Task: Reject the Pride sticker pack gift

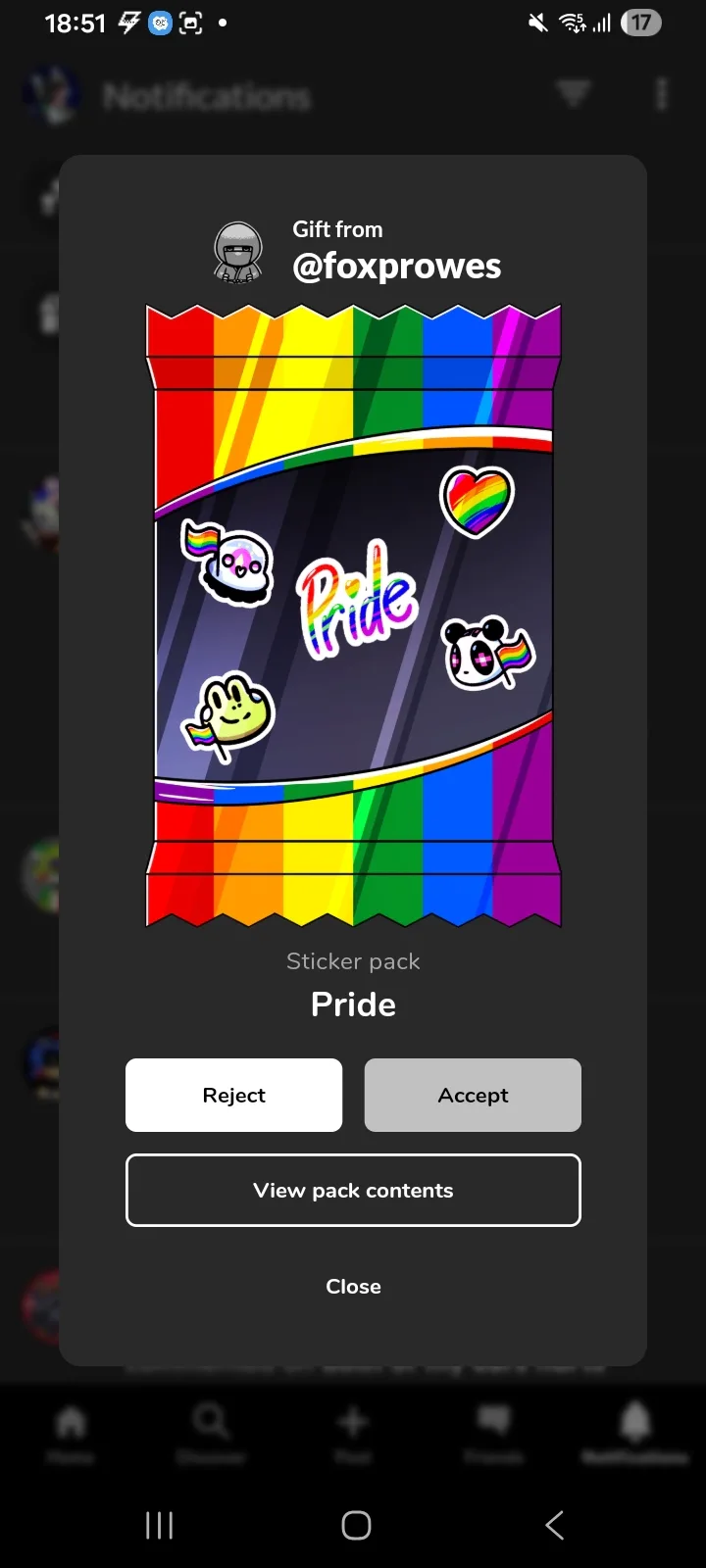Action: click(233, 1095)
